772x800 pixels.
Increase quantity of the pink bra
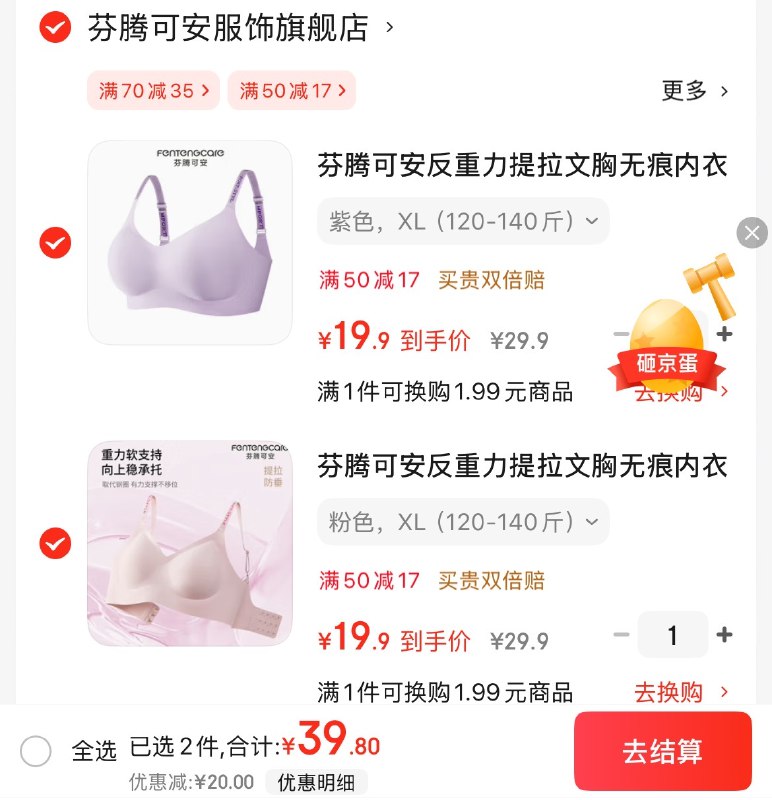pyautogui.click(x=725, y=634)
